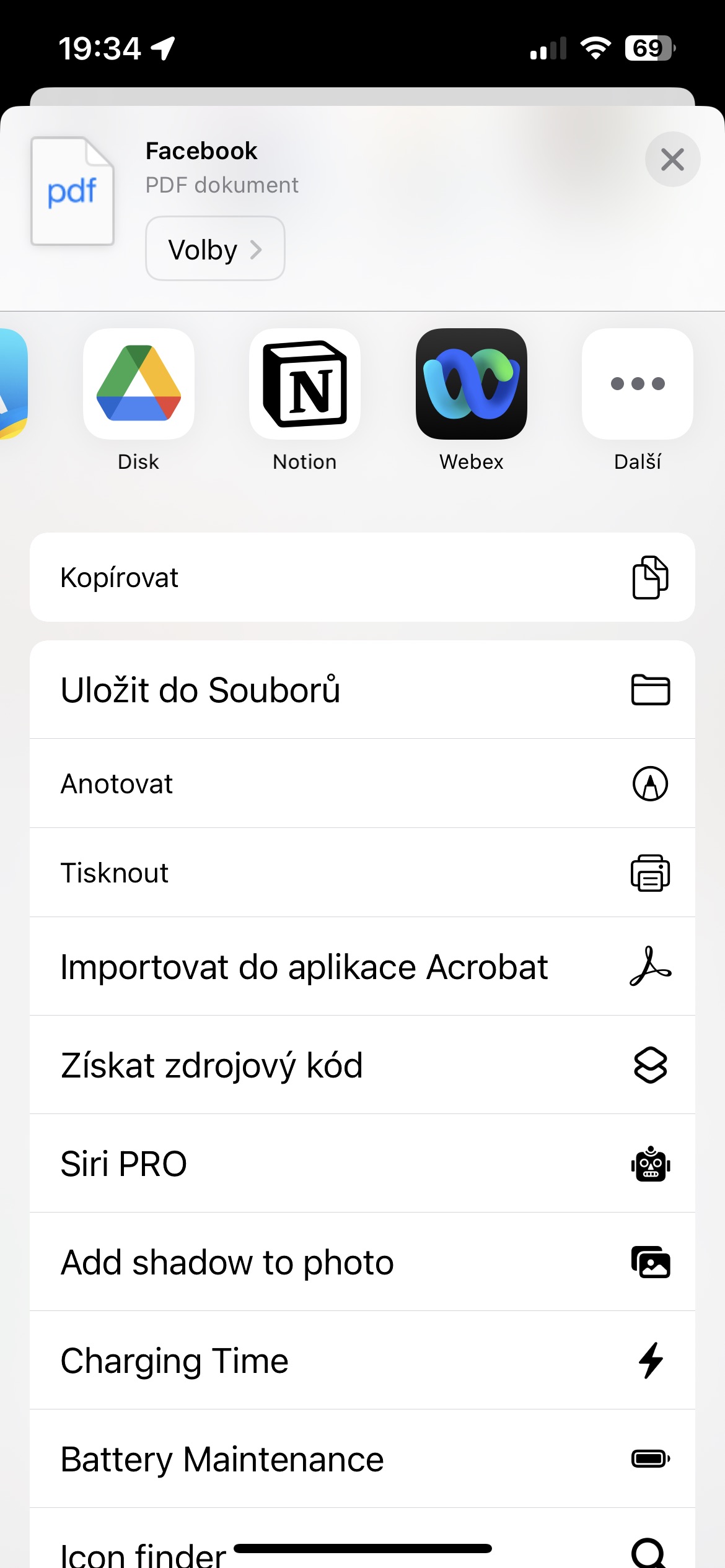Run the Battery Maintenance shortcut
This screenshot has height=1568, width=725.
362,1459
